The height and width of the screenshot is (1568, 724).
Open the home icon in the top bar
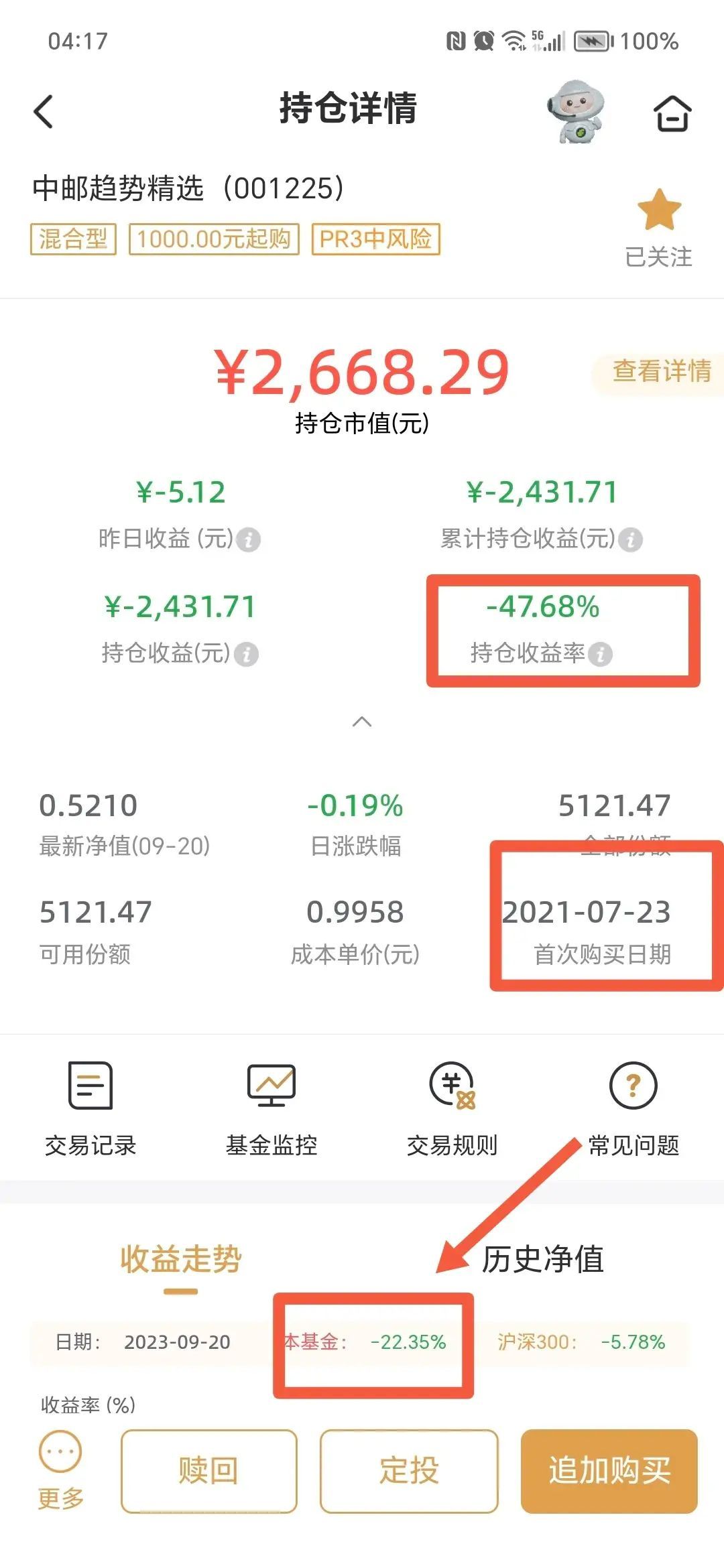[674, 114]
